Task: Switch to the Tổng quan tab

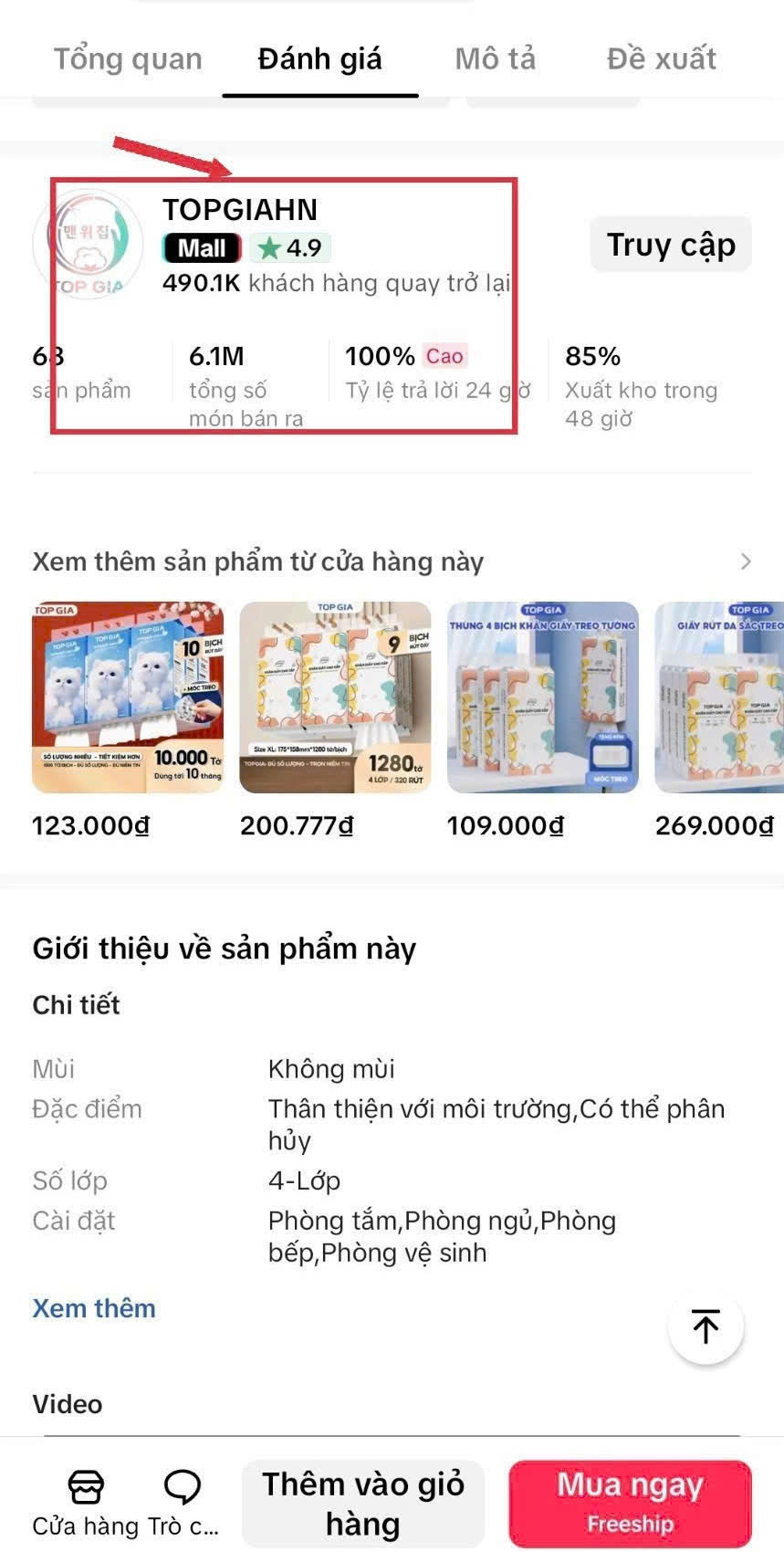Action: click(x=128, y=59)
